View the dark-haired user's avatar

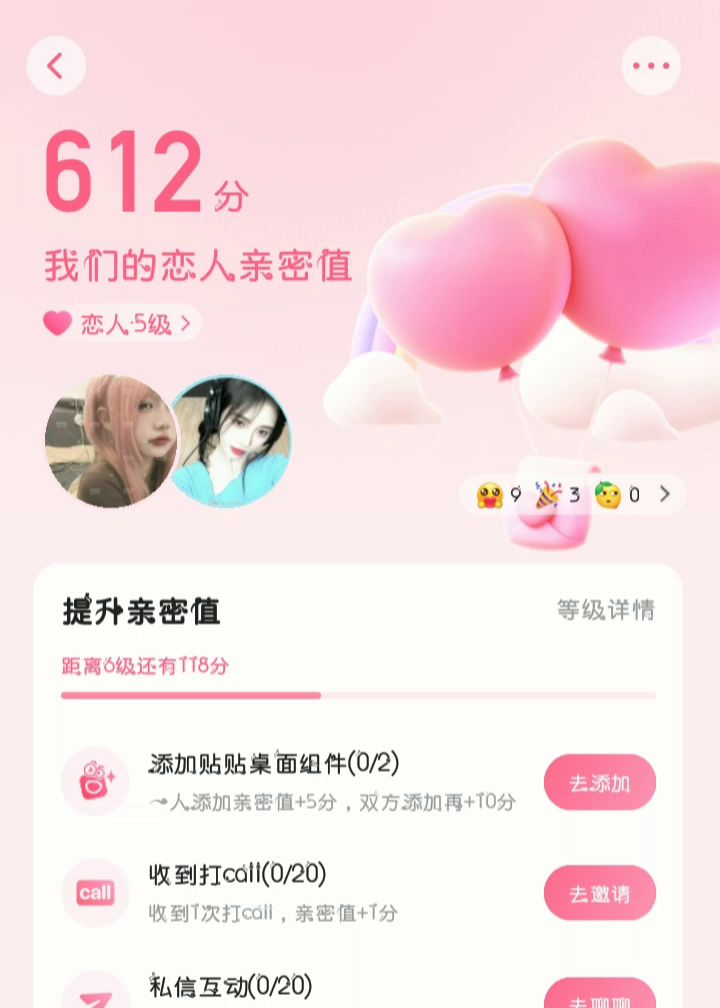232,441
